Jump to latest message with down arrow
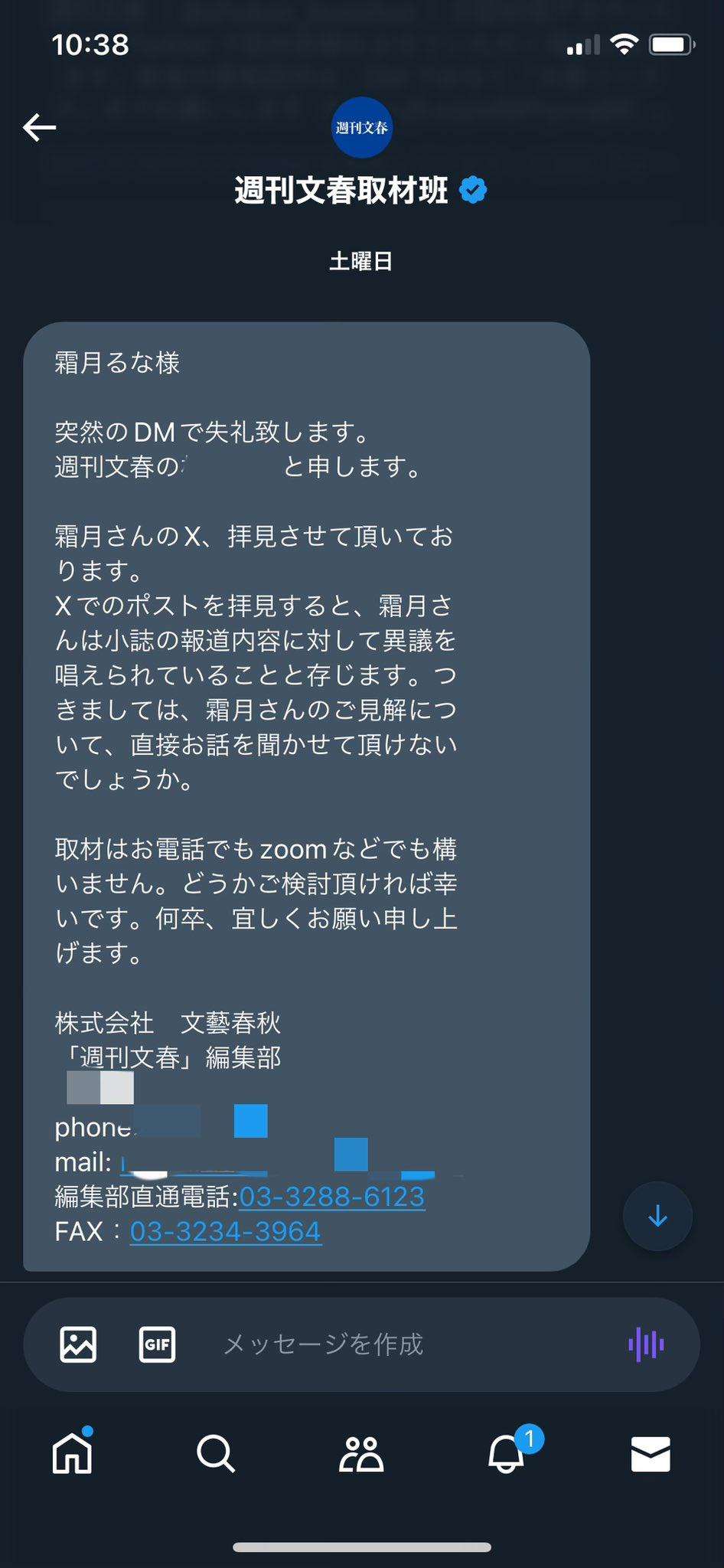Image resolution: width=724 pixels, height=1568 pixels. click(x=657, y=1217)
